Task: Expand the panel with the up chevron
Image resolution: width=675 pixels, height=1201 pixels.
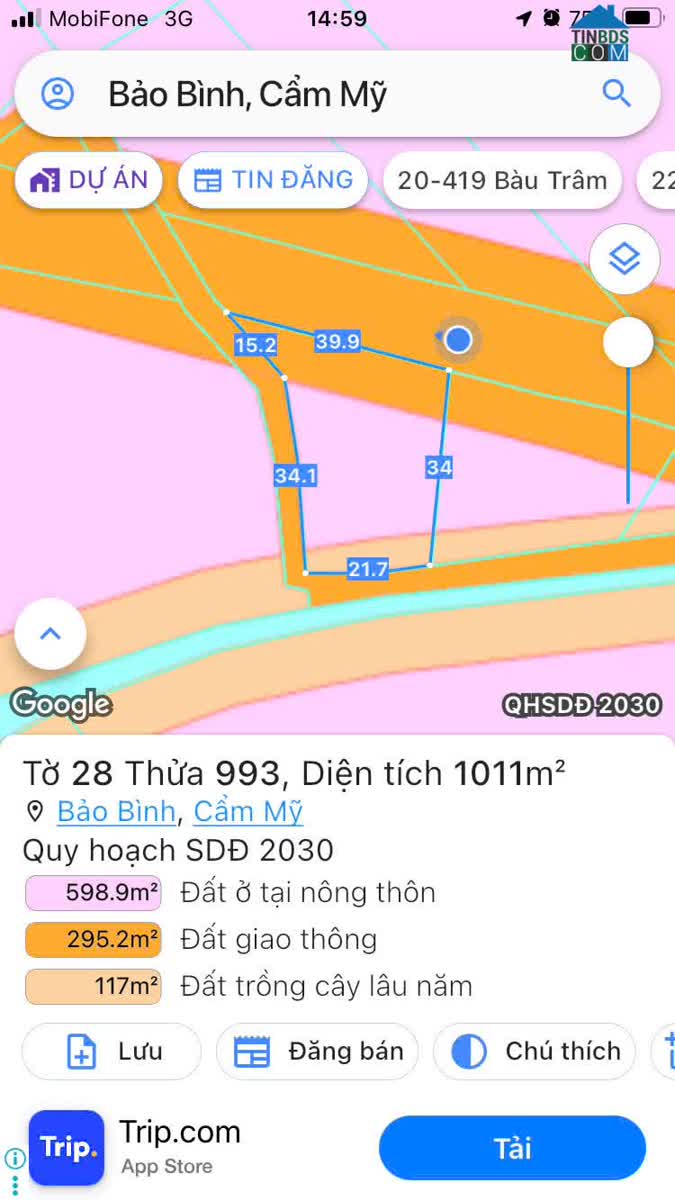Action: click(50, 633)
